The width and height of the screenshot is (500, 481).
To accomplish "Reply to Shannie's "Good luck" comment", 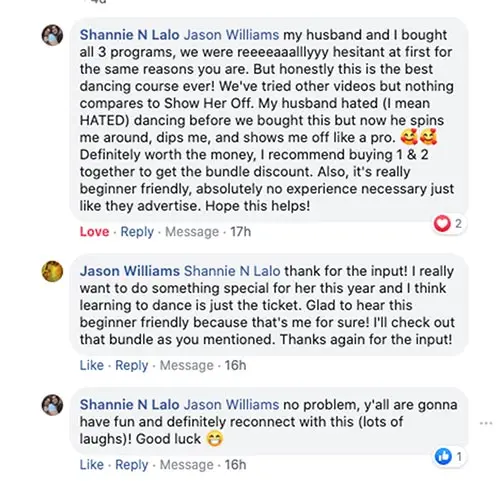I will 132,465.
